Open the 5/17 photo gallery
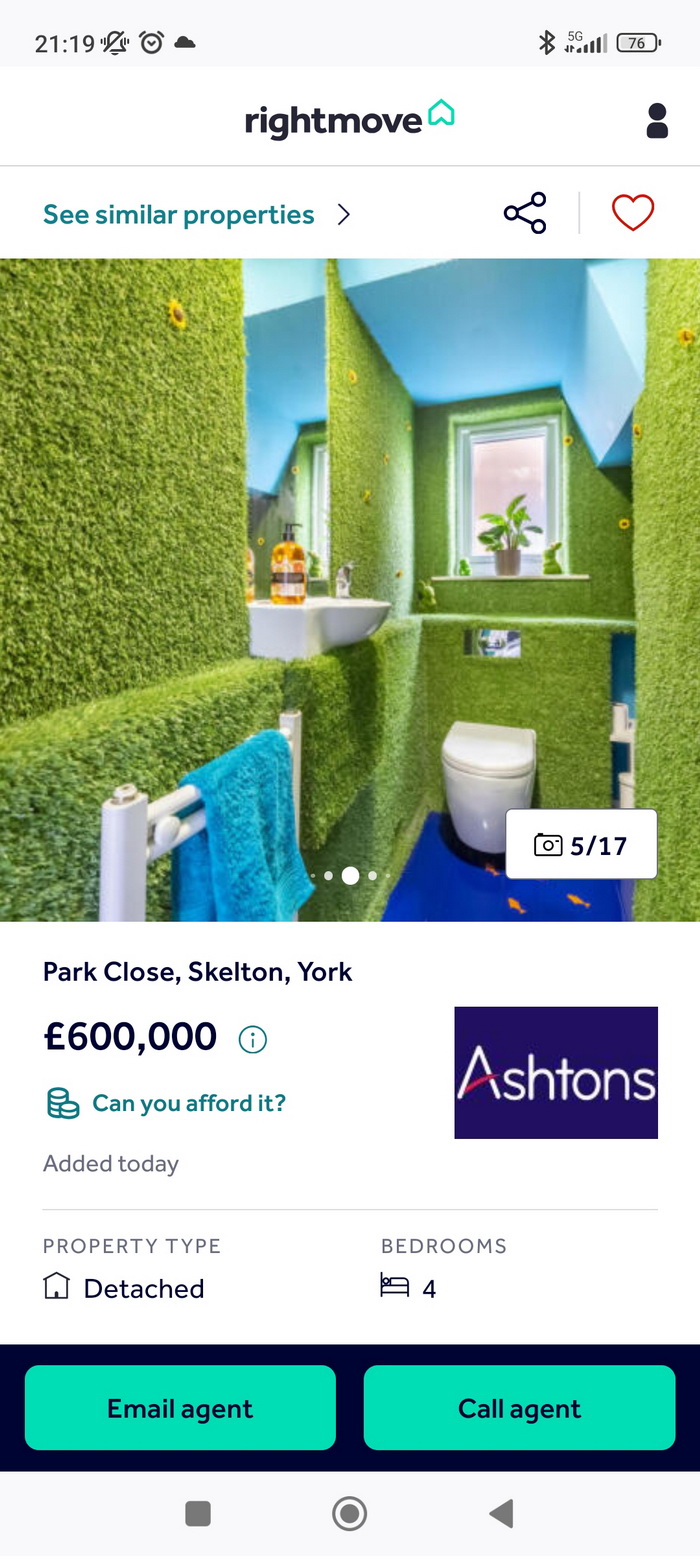The image size is (700, 1556). pos(581,845)
